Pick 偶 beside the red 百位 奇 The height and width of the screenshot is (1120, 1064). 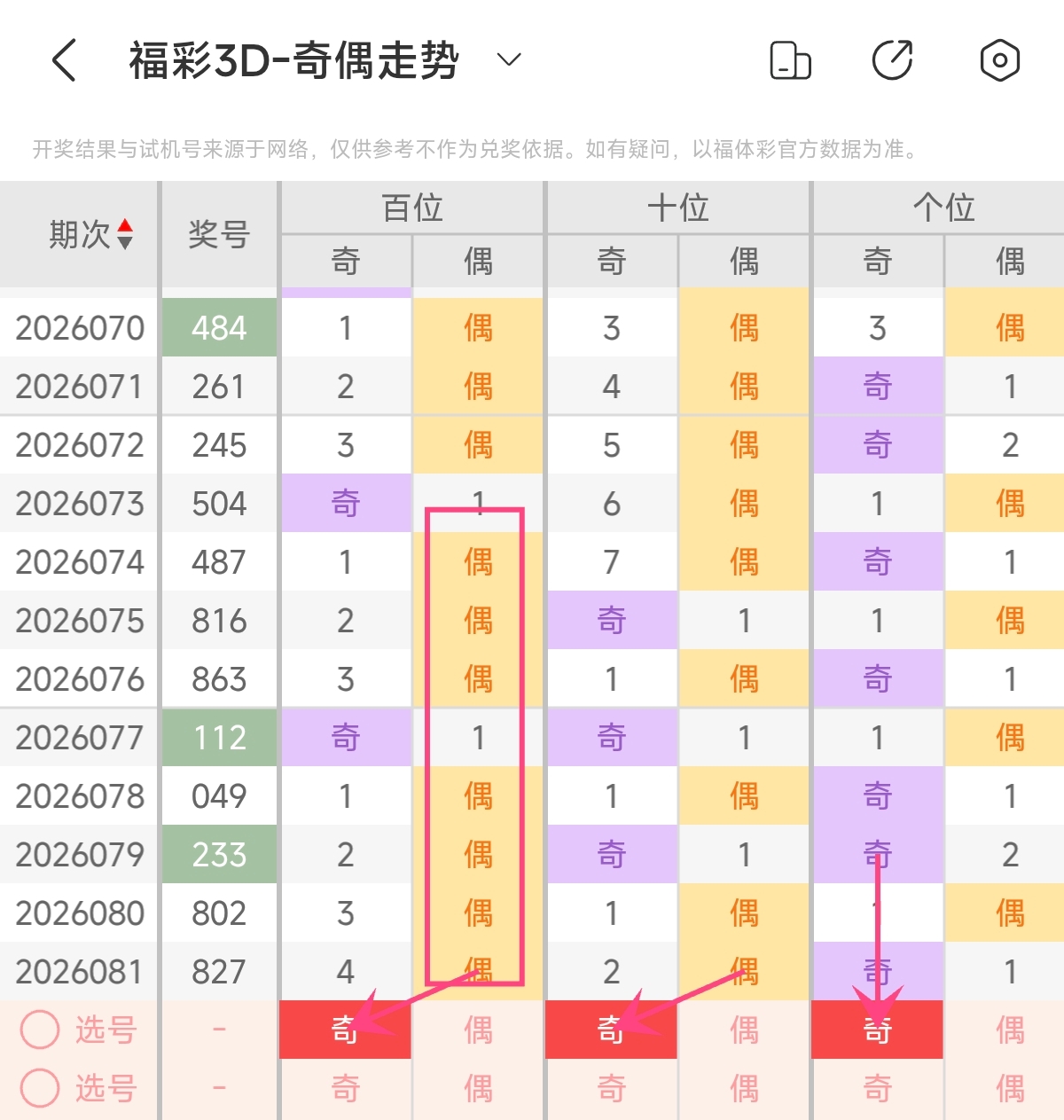pyautogui.click(x=478, y=1030)
